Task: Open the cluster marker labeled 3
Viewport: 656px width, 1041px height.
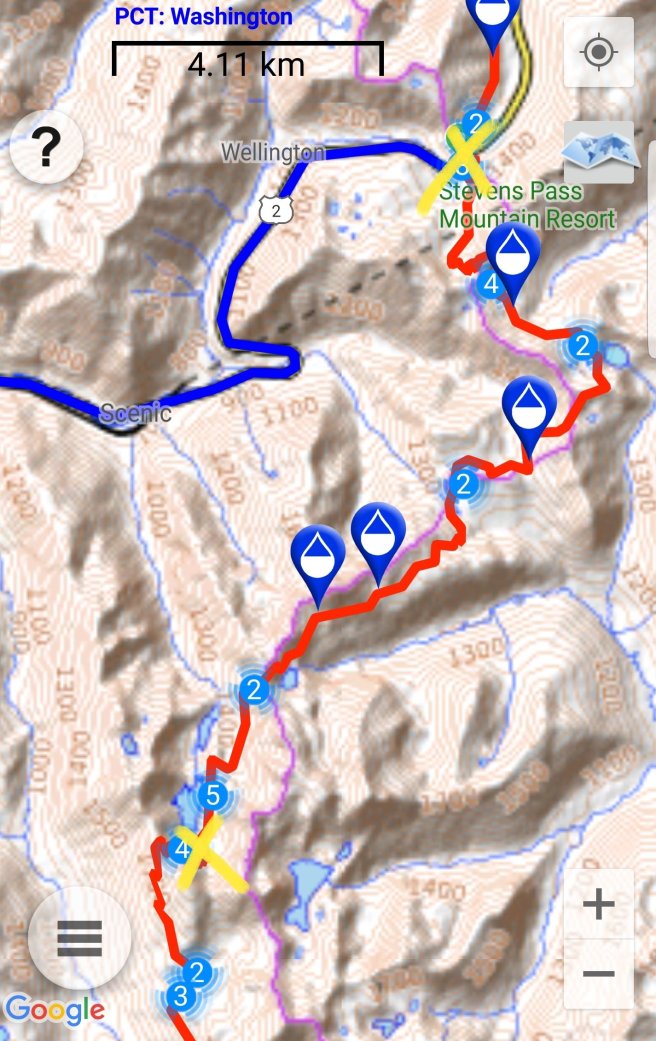Action: coord(181,996)
